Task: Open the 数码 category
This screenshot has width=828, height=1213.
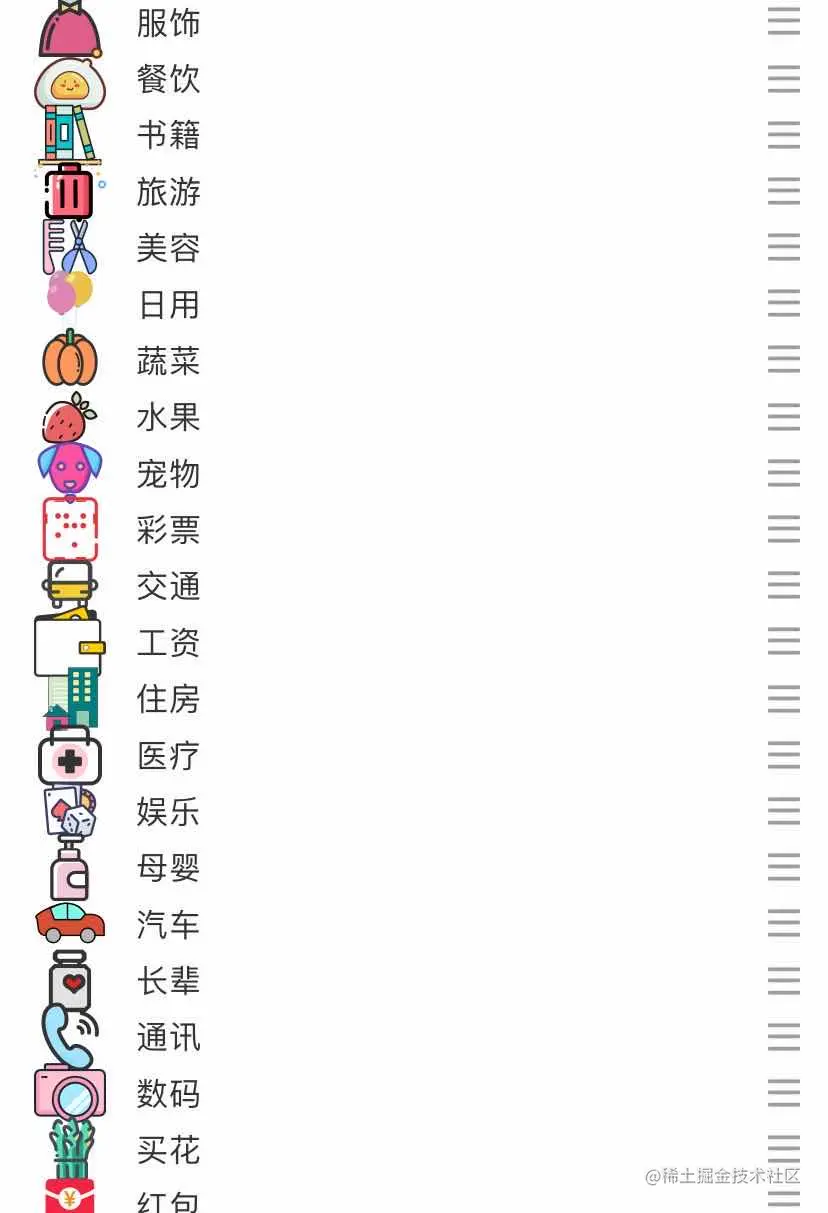Action: (168, 1093)
